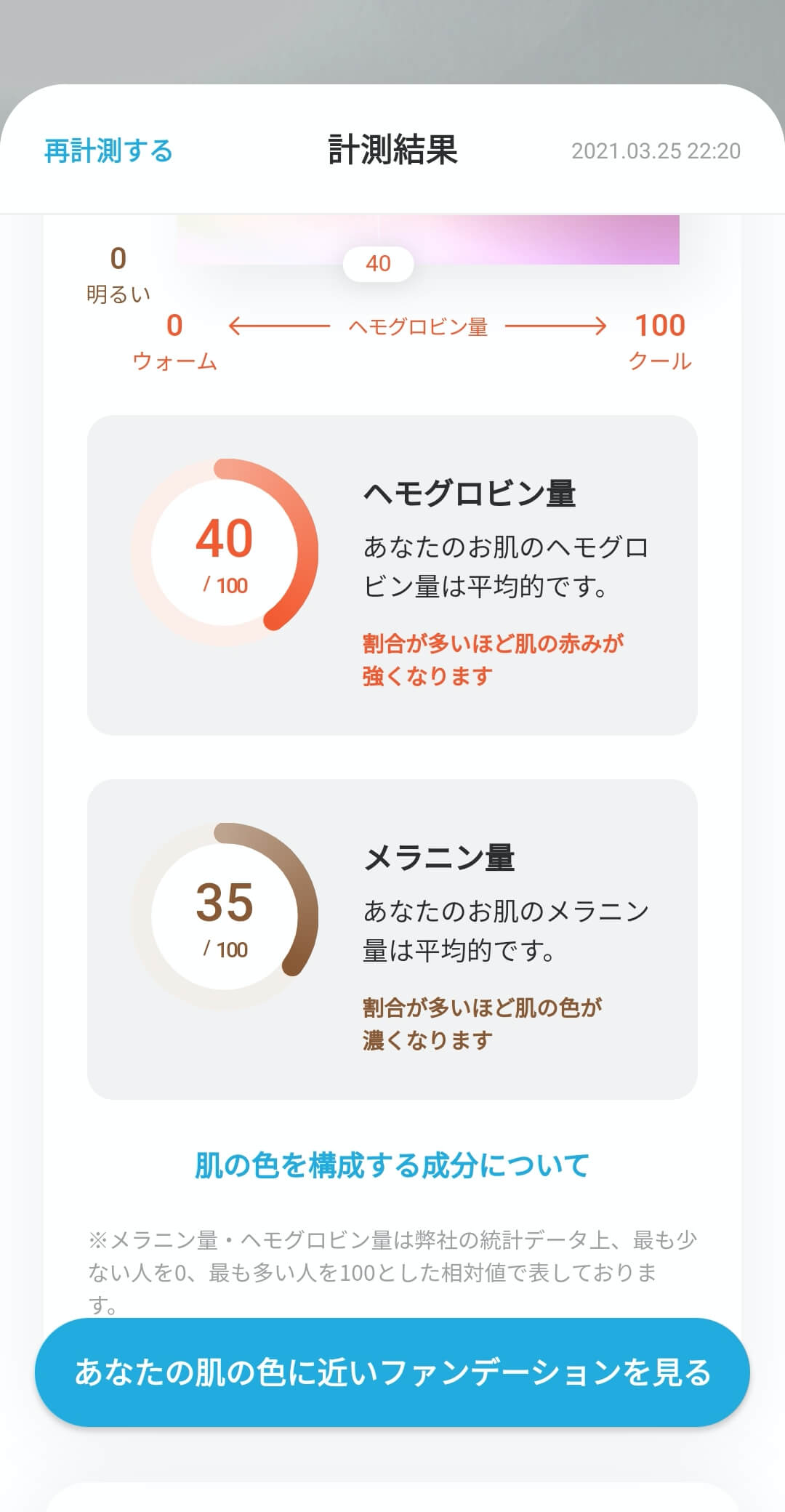Tap あなたの肌の色に近いファンデーションを見る button

coord(392,1372)
